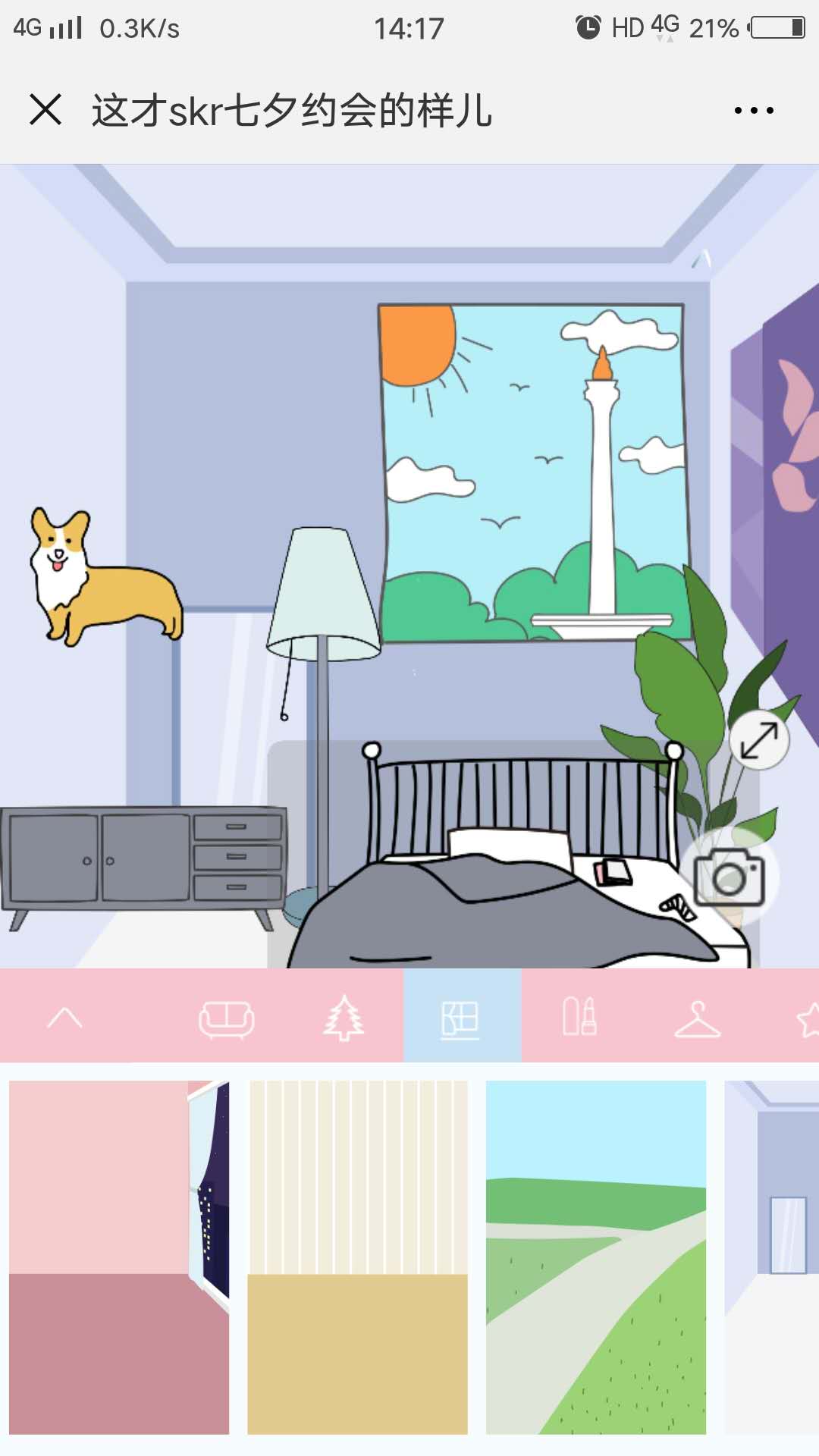This screenshot has height=1456, width=819.
Task: Choose the lavender room background
Action: pos(771,1257)
